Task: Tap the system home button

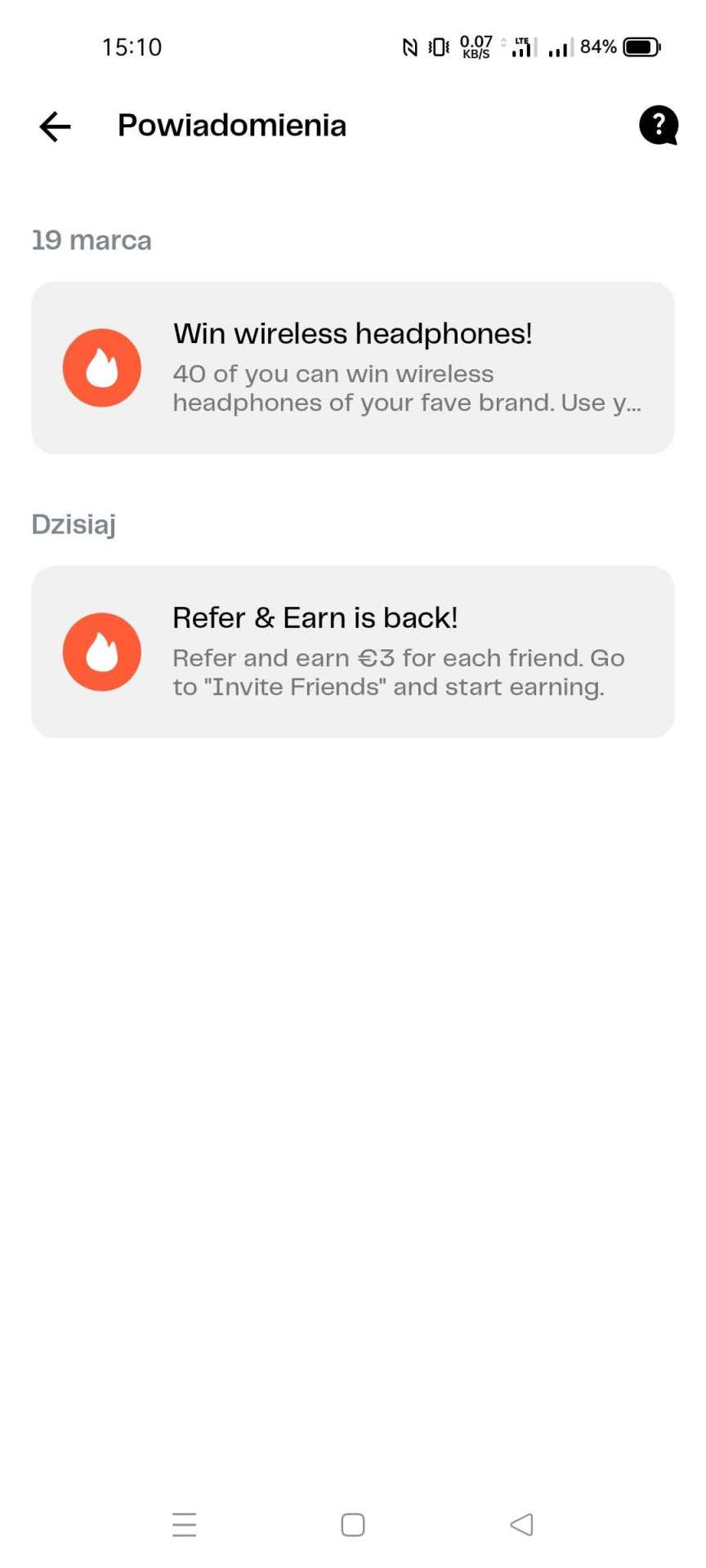Action: [x=353, y=1524]
